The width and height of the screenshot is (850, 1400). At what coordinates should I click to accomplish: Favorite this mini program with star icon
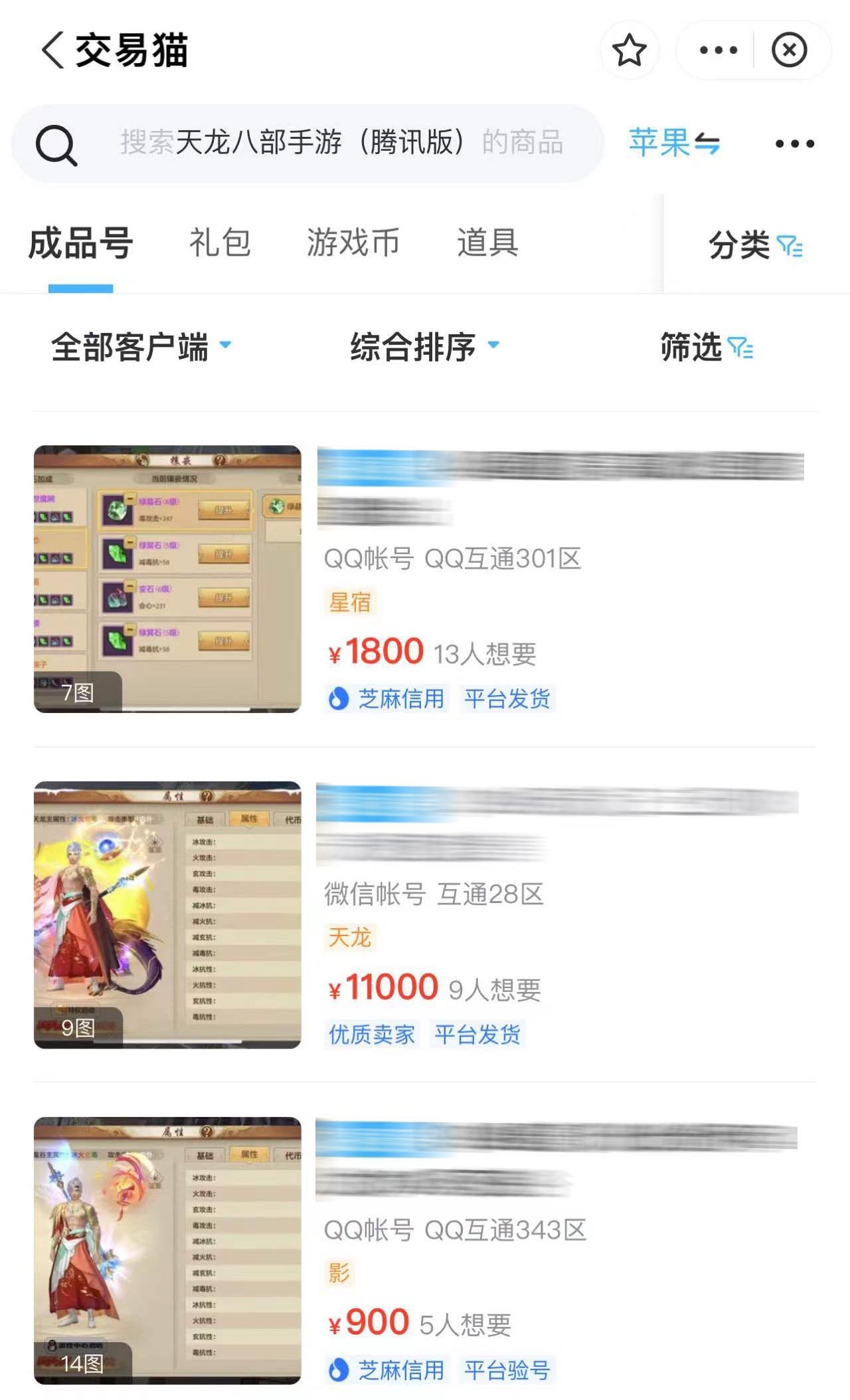(628, 50)
